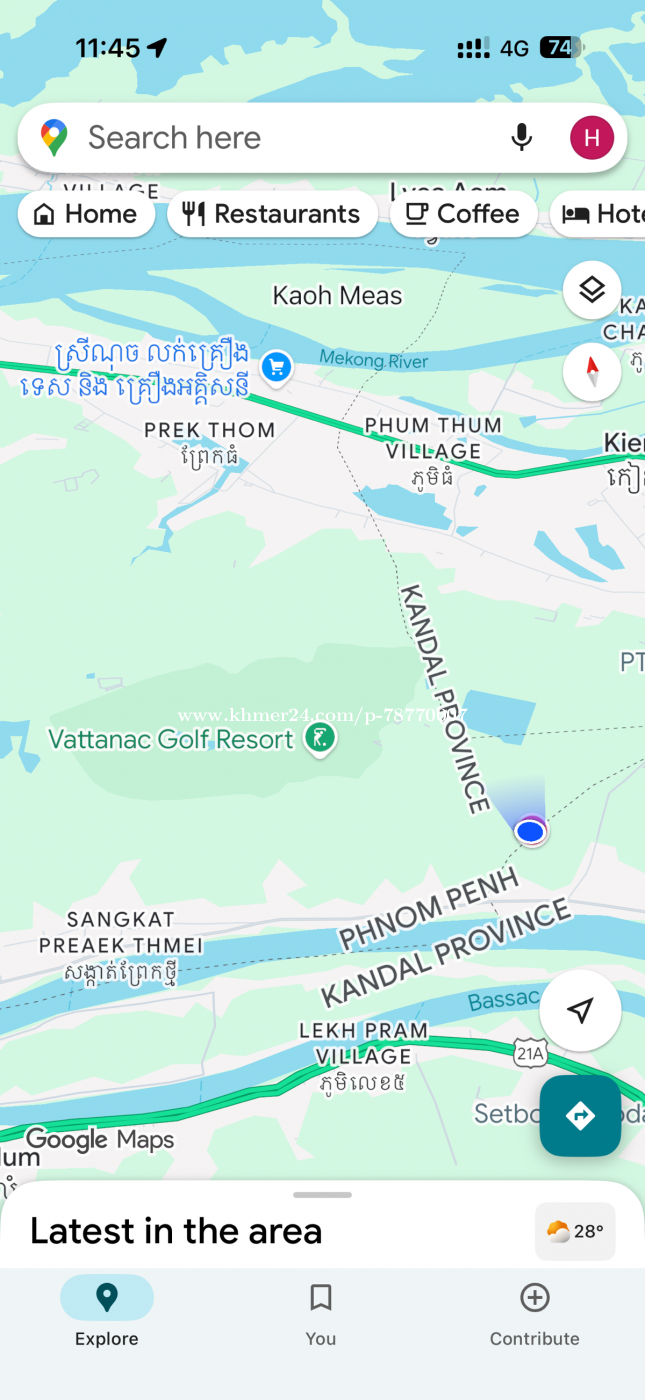This screenshot has height=1400, width=645.
Task: Switch to the You tab
Action: coord(321,1311)
